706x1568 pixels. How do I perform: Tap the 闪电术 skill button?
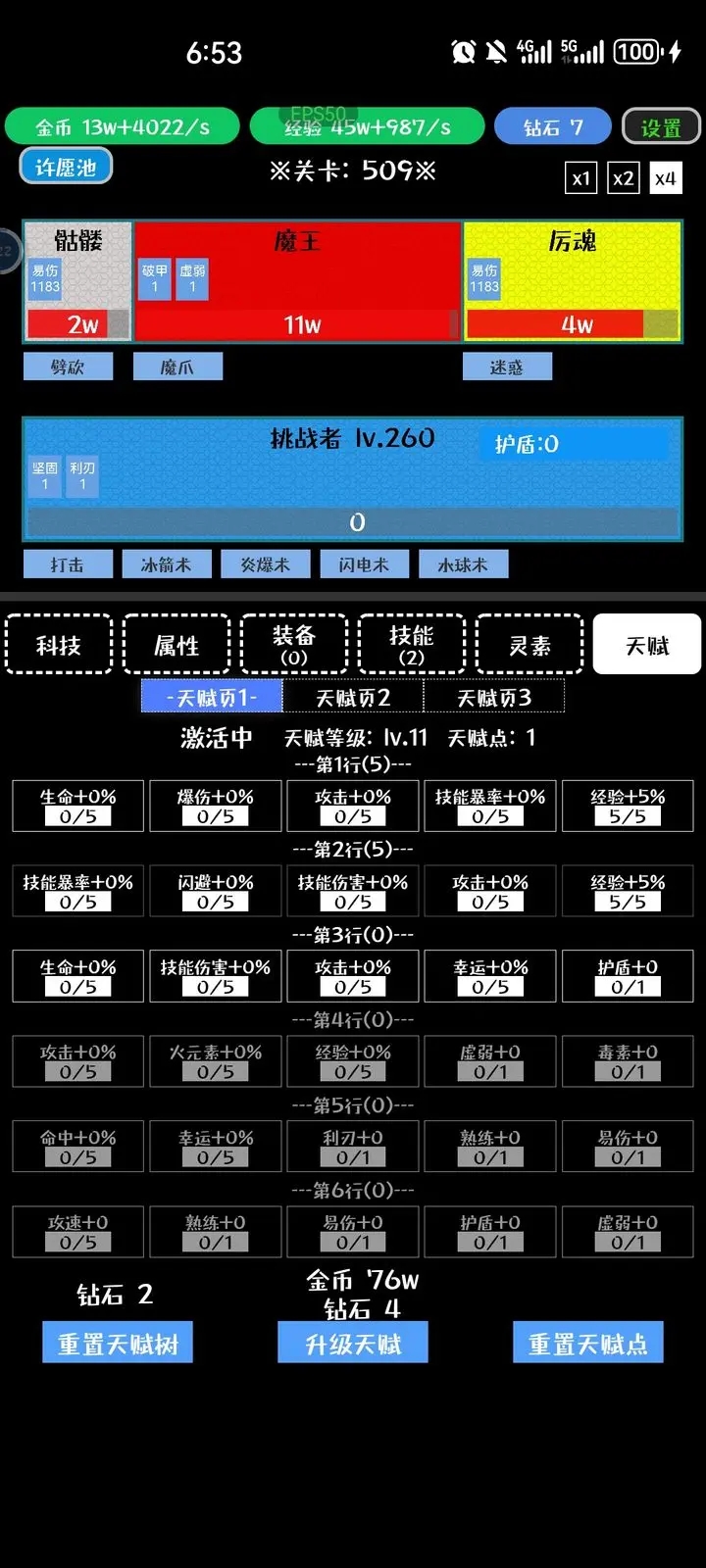(364, 564)
